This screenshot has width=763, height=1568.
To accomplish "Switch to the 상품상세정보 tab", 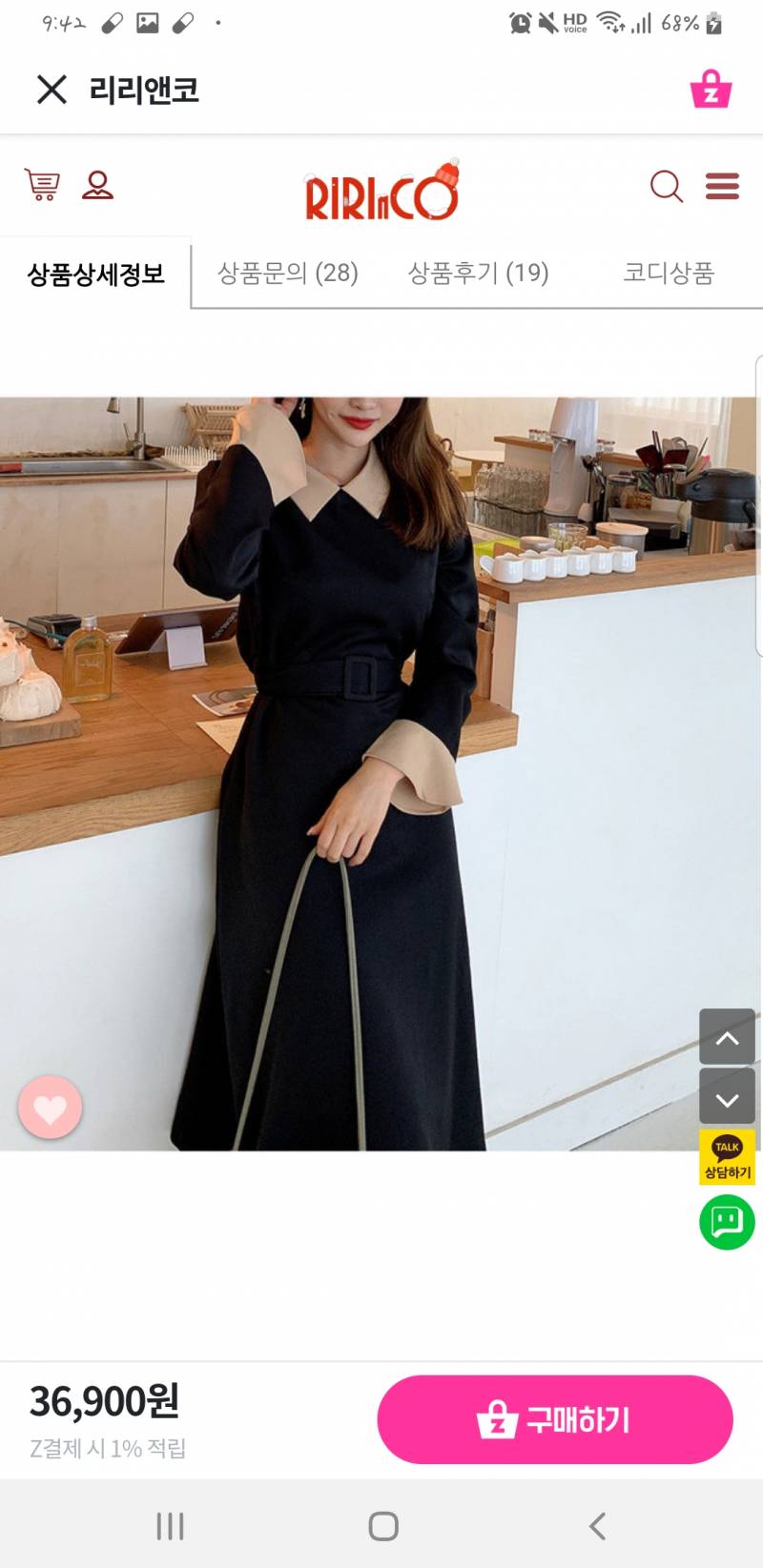I will point(95,275).
